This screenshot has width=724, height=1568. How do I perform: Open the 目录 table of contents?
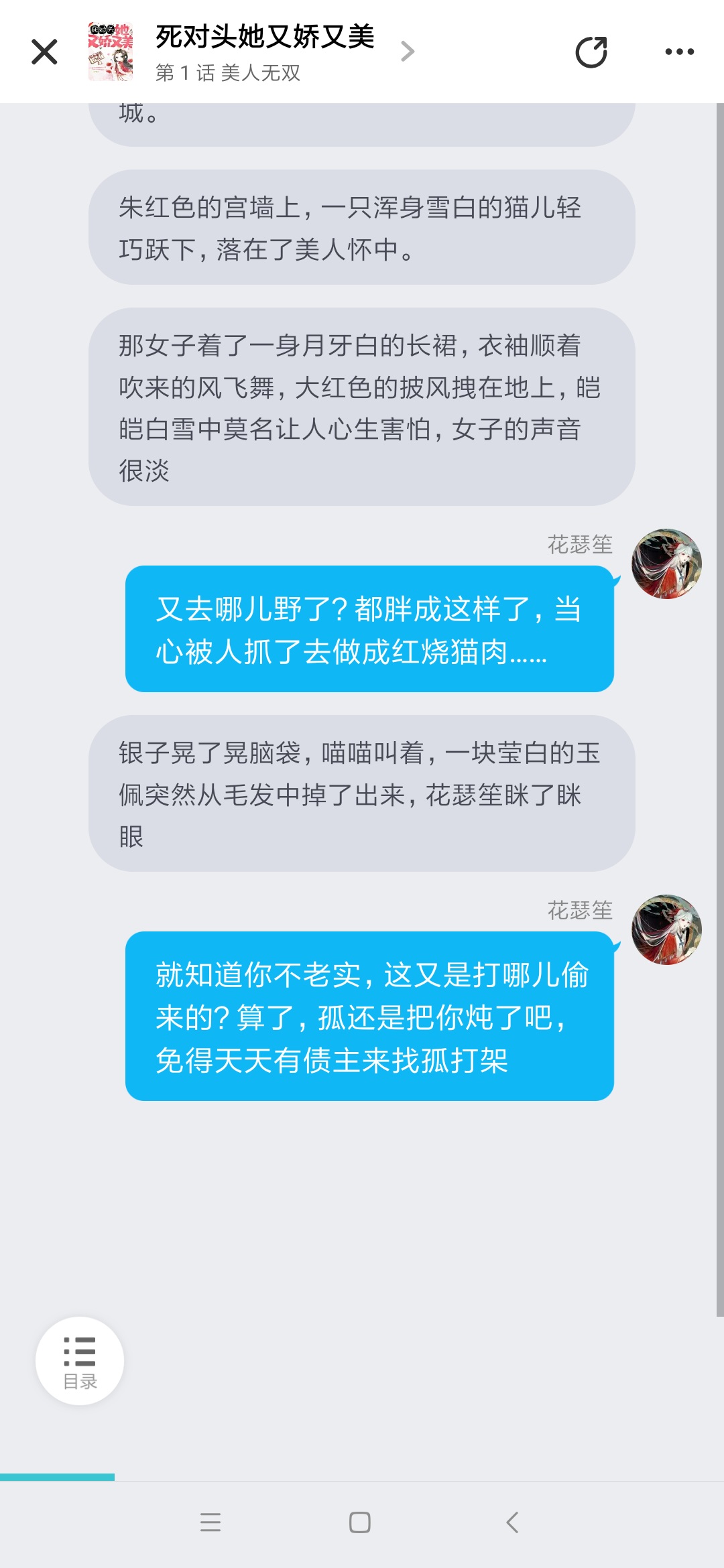coord(80,1360)
